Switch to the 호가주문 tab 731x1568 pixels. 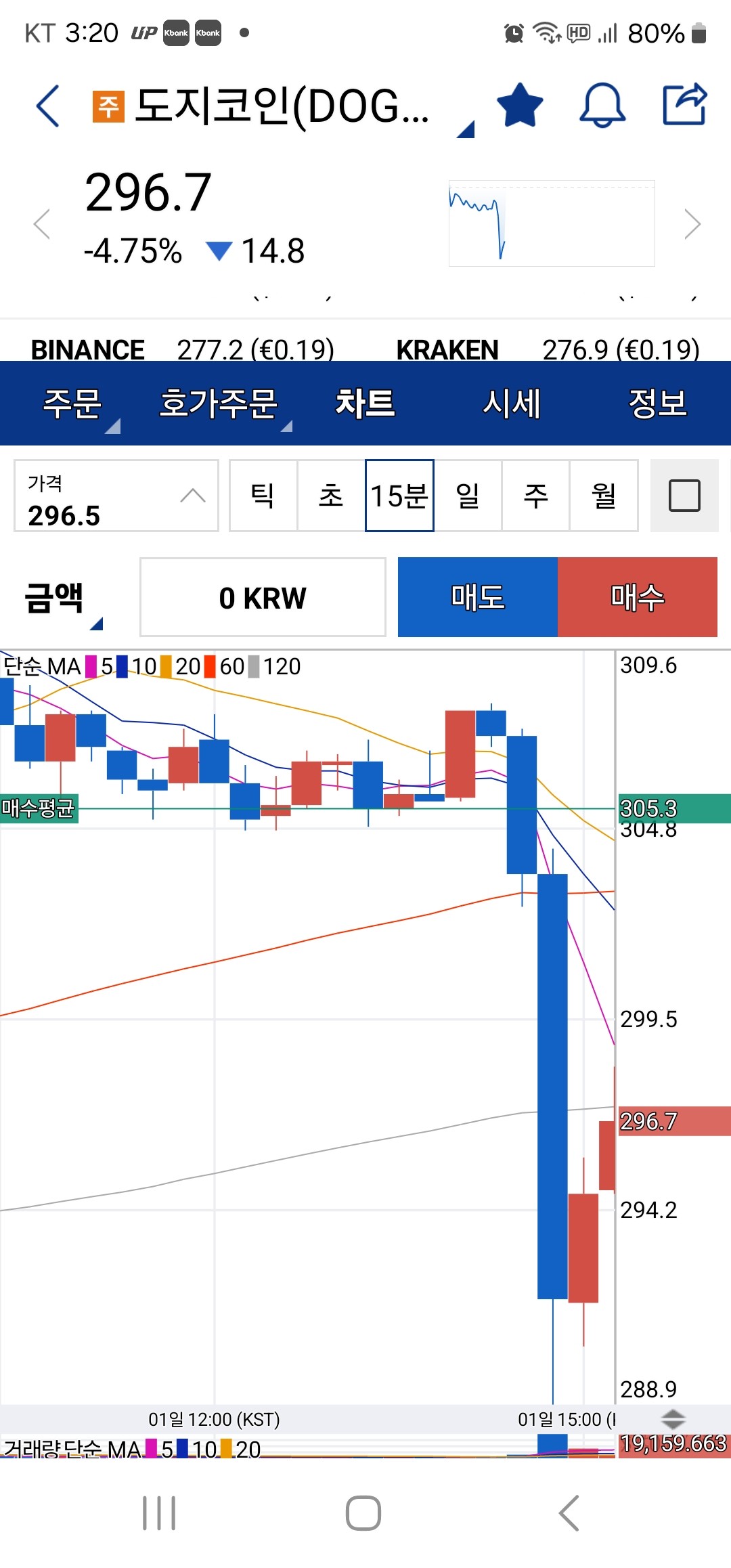point(219,404)
